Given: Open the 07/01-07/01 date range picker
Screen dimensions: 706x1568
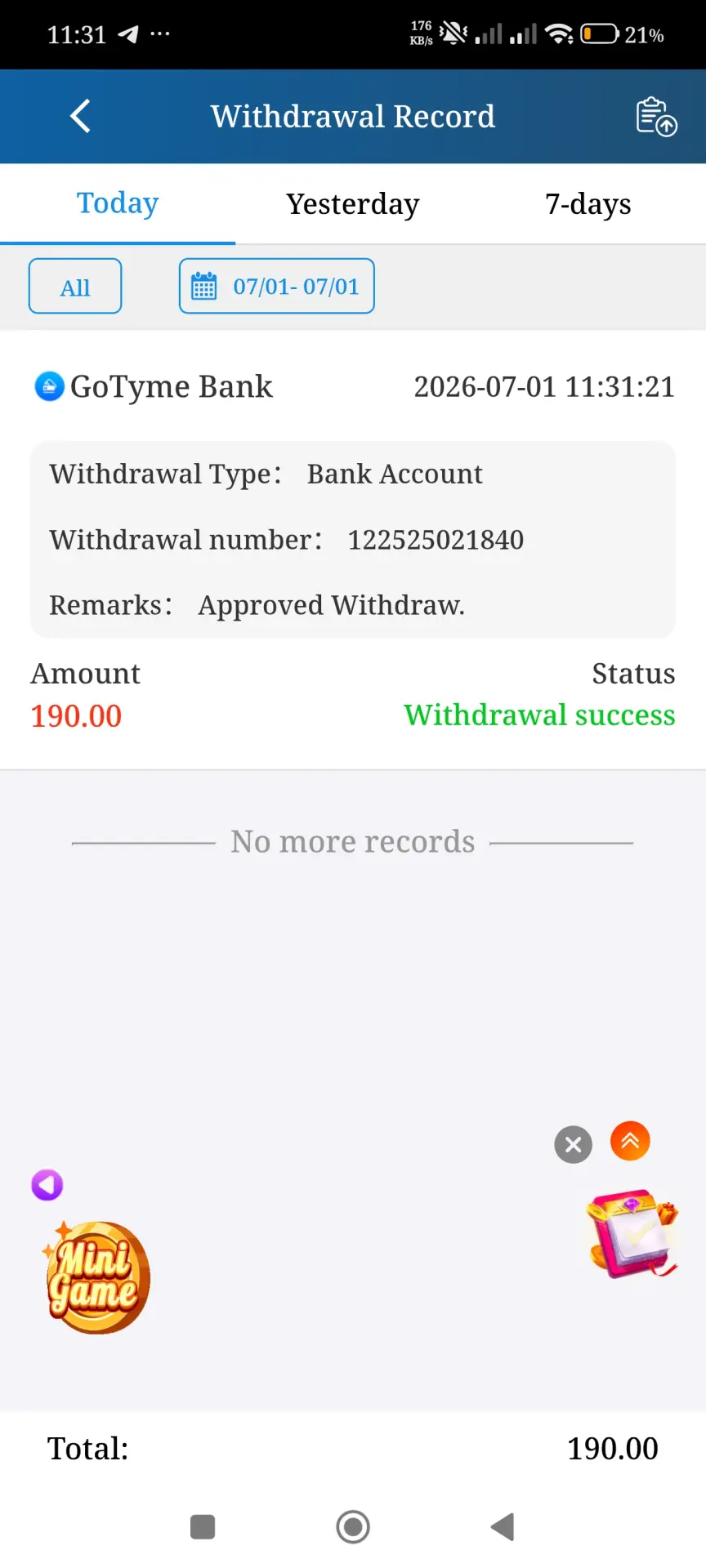Looking at the screenshot, I should click(277, 287).
